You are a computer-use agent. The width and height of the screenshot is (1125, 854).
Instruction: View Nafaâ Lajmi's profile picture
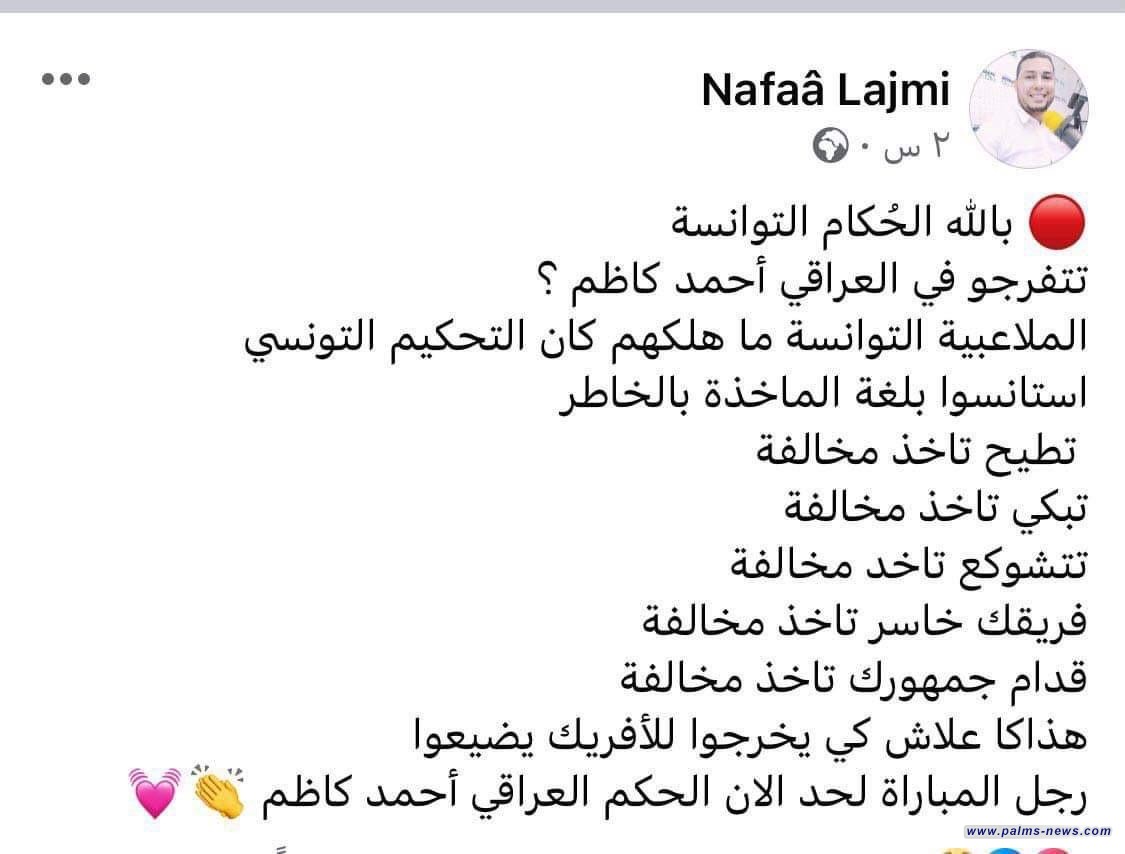(1029, 108)
